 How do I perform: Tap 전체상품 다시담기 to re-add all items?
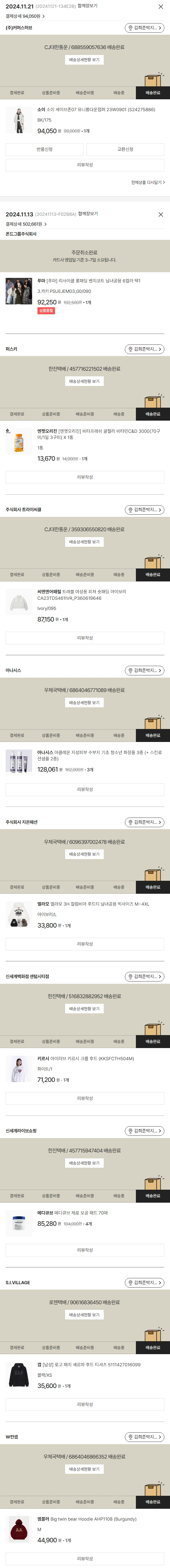pyautogui.click(x=147, y=182)
